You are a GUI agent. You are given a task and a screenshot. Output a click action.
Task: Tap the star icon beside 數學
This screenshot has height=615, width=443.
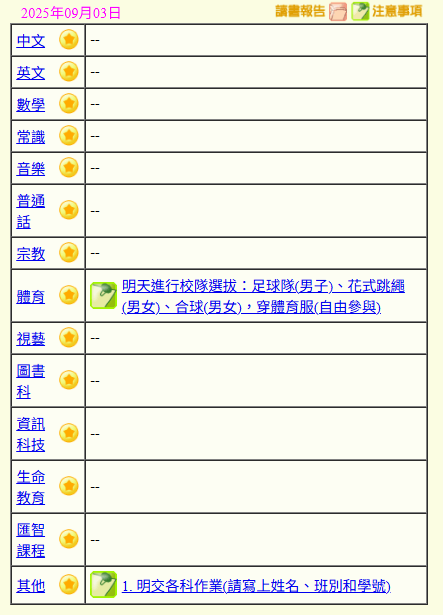click(x=69, y=104)
